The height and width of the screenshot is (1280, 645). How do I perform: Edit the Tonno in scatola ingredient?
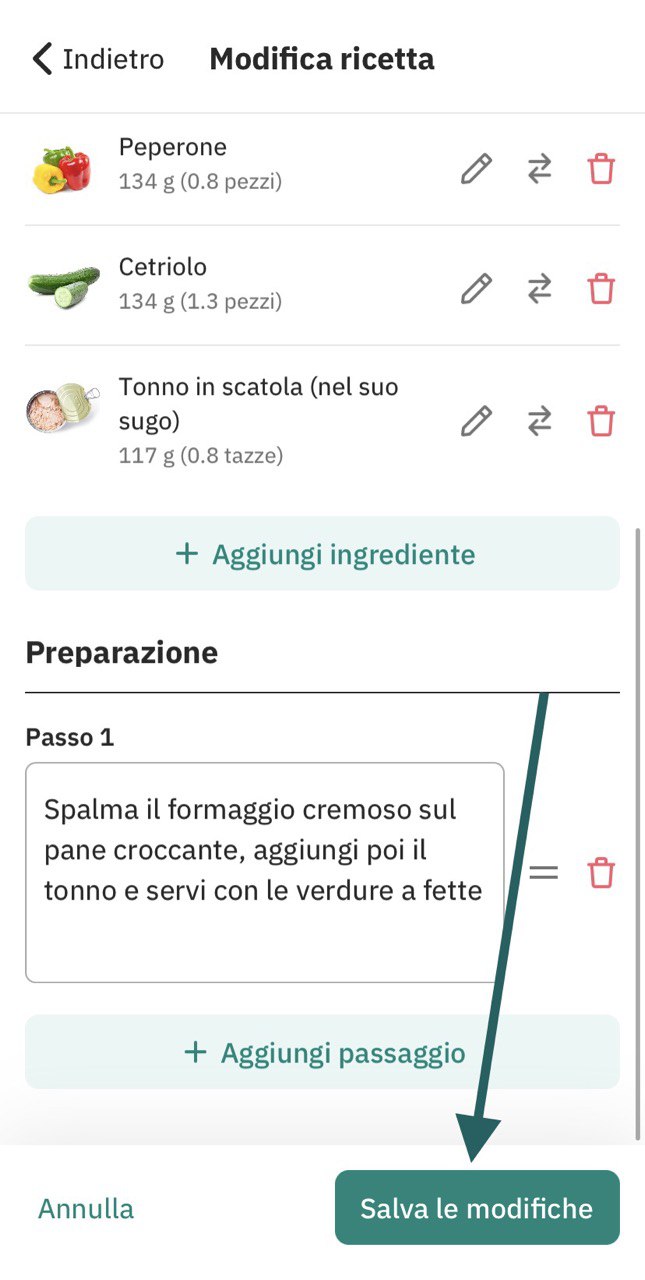tap(476, 421)
